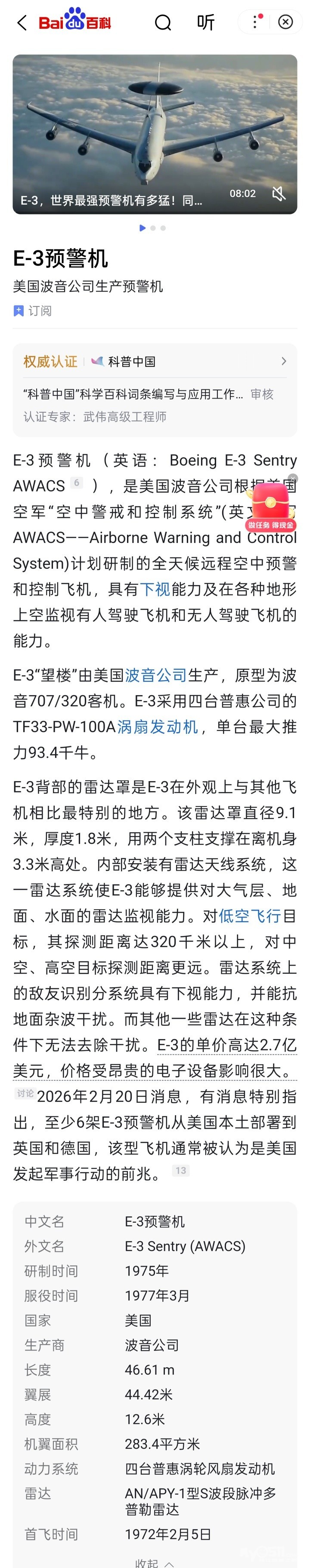Dismiss the floating red envelope

[292, 479]
